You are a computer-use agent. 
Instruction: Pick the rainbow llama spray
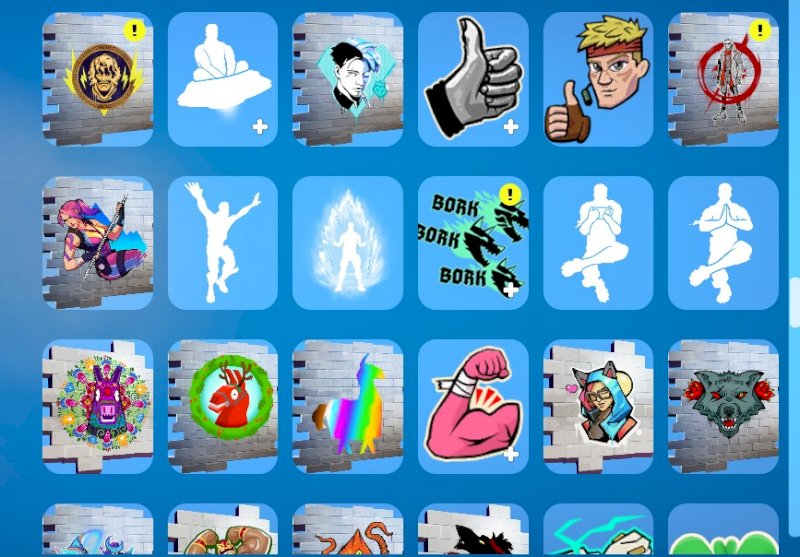(347, 407)
